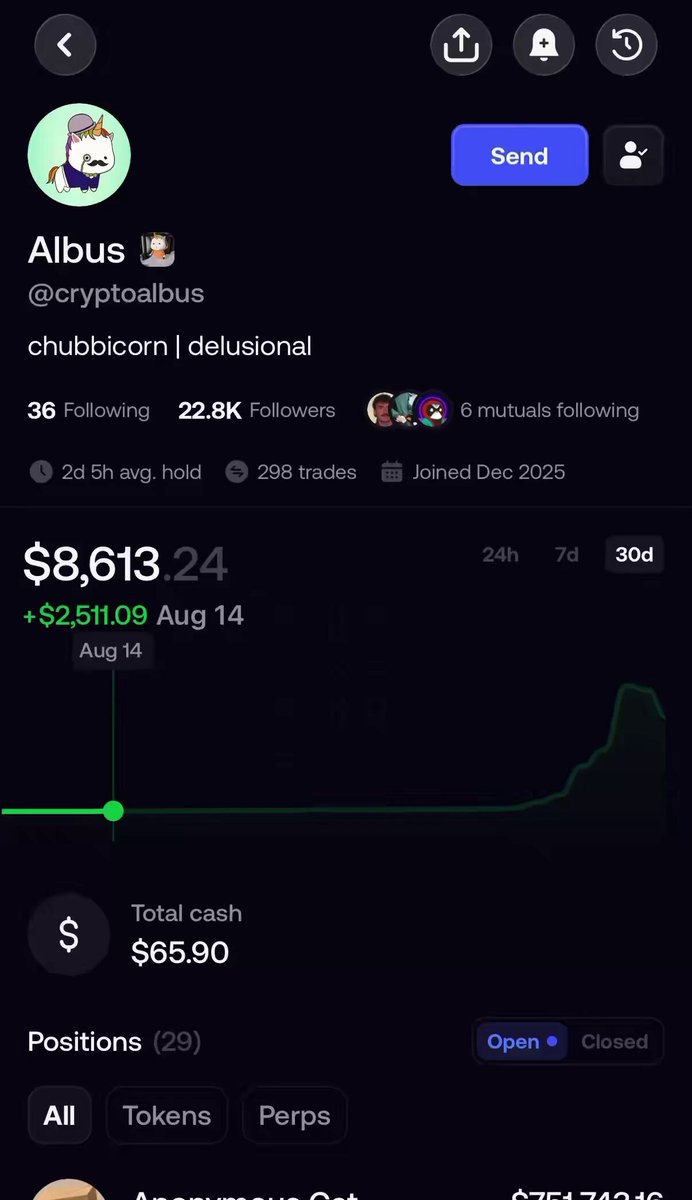692x1200 pixels.
Task: Tap the blue Send button
Action: coord(519,155)
